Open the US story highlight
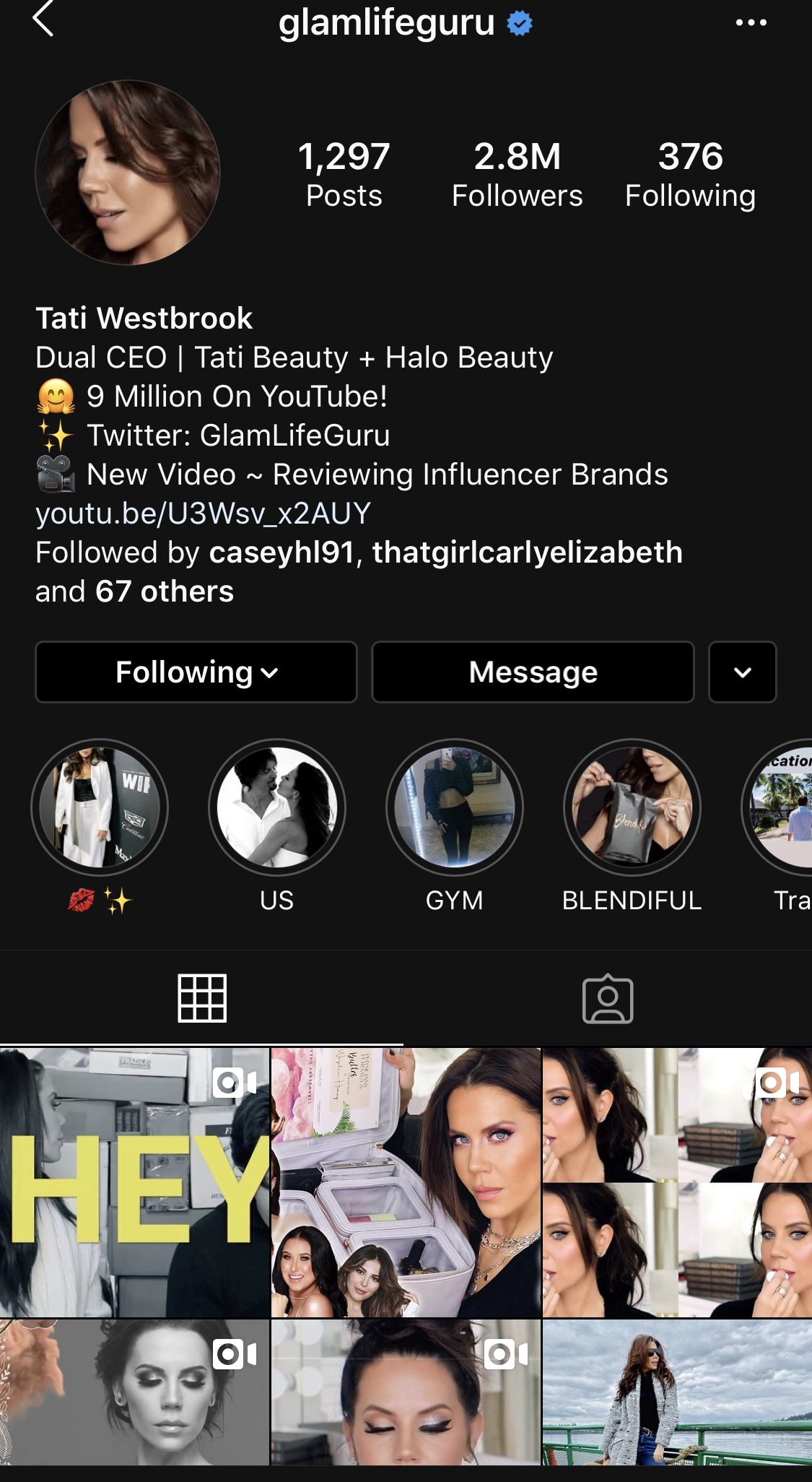This screenshot has height=1482, width=812. tap(277, 807)
